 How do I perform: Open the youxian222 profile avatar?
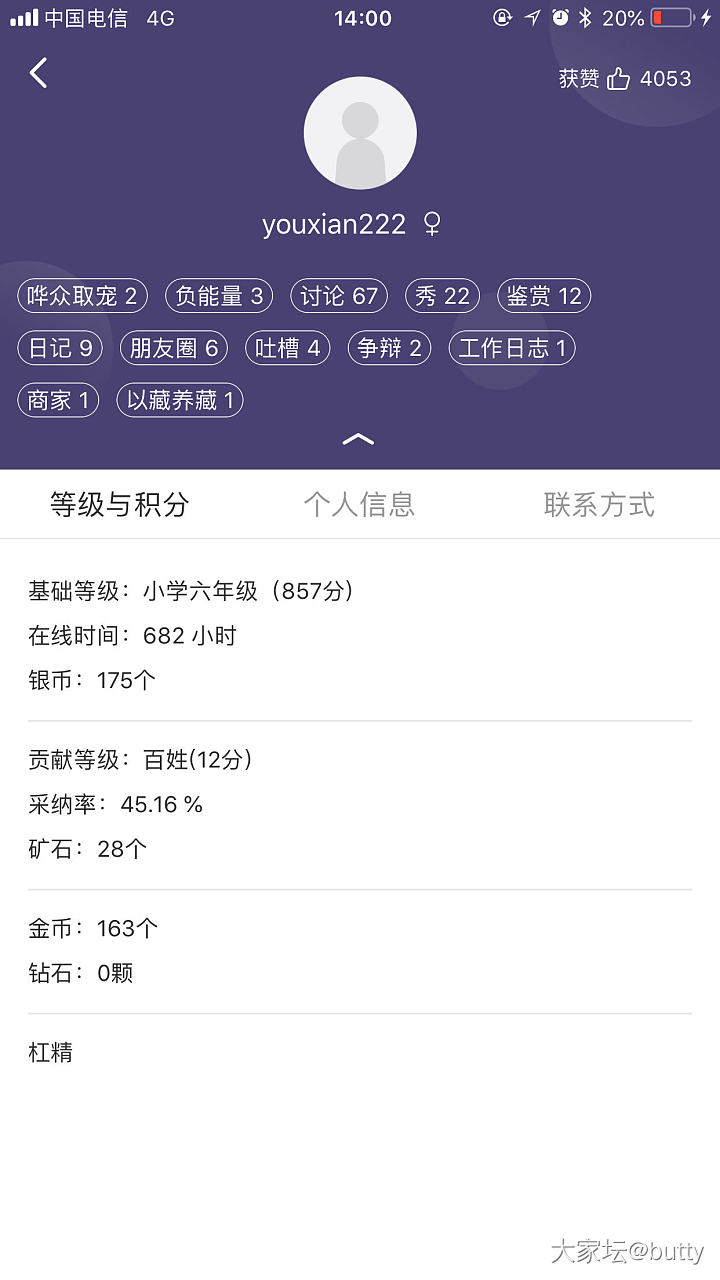tap(360, 133)
